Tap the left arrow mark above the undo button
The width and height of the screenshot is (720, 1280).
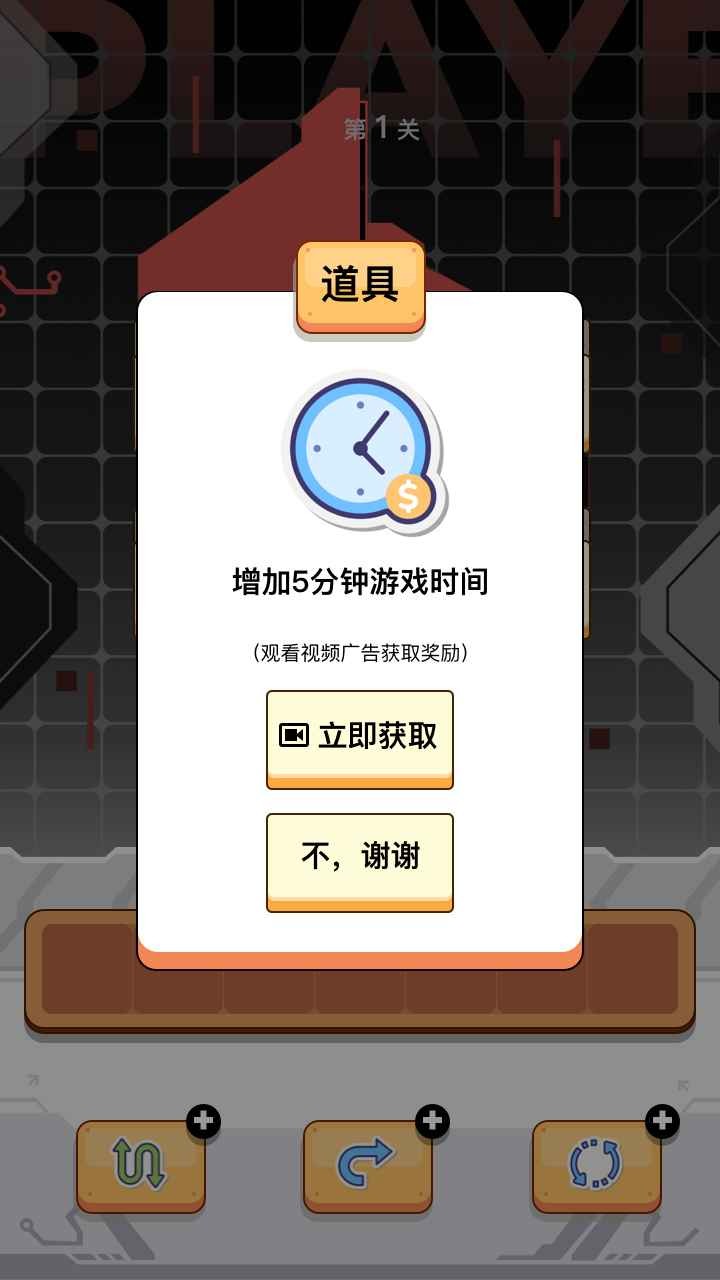point(33,1078)
